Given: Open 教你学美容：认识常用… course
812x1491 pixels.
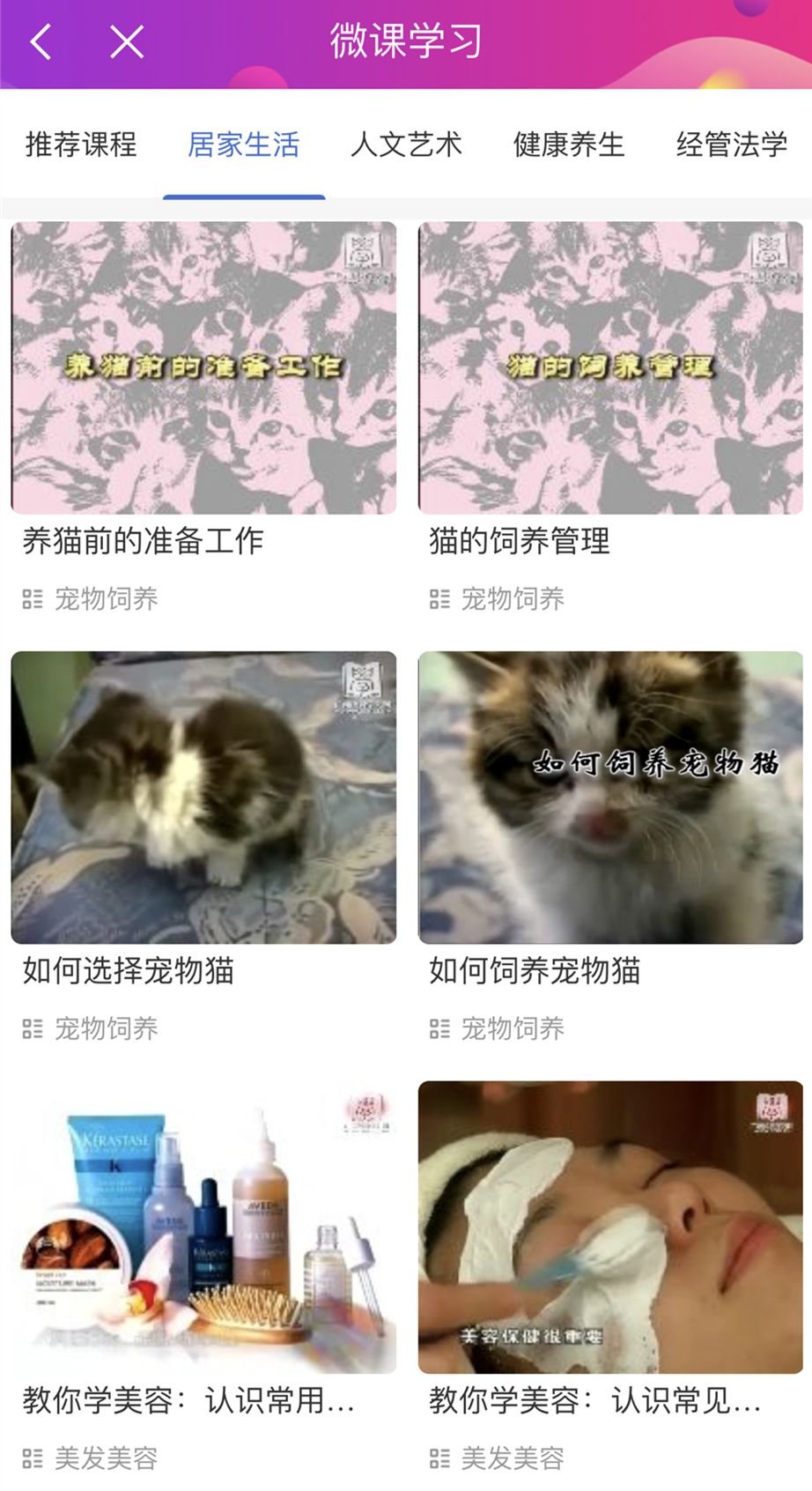Looking at the screenshot, I should click(x=203, y=1228).
